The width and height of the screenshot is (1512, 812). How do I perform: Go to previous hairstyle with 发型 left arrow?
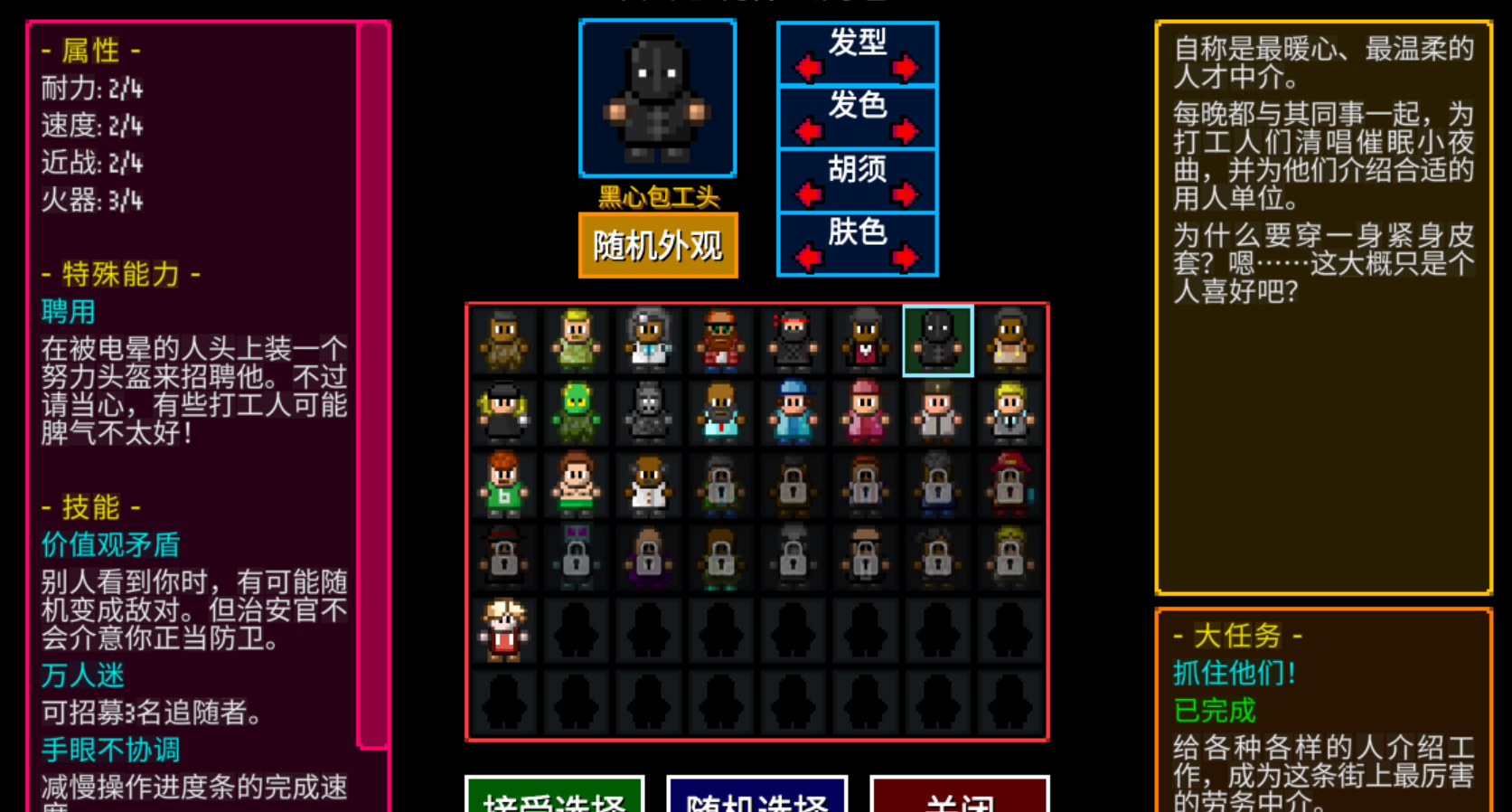[808, 68]
